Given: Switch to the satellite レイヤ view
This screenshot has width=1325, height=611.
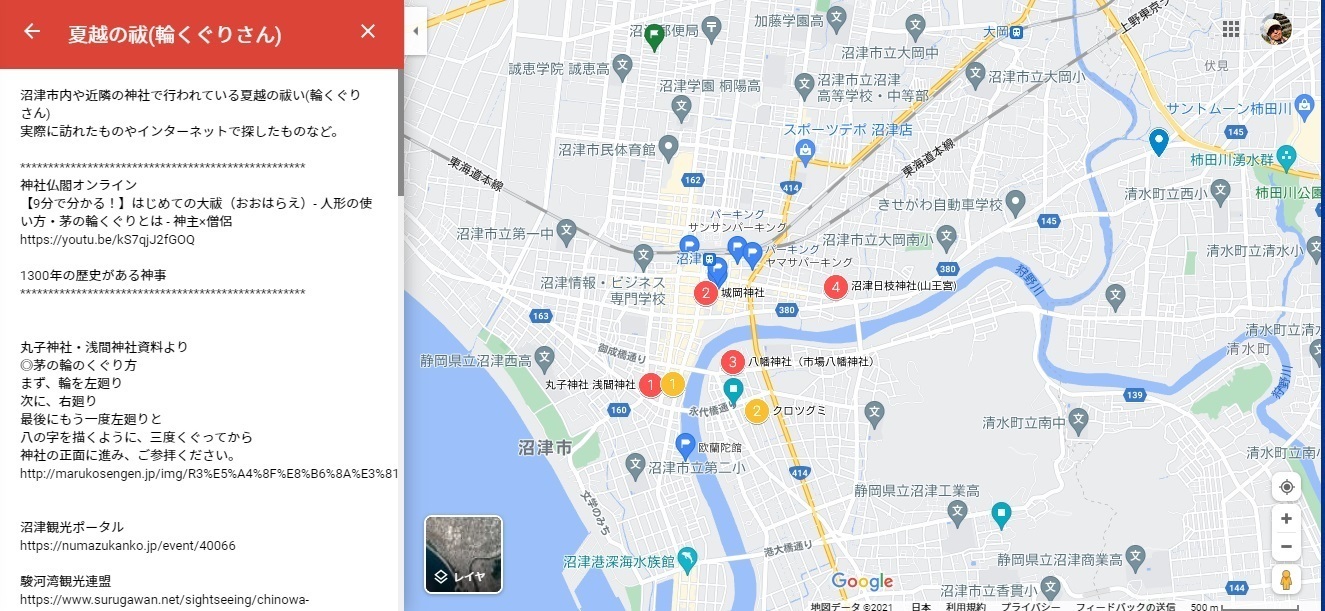Looking at the screenshot, I should 463,553.
